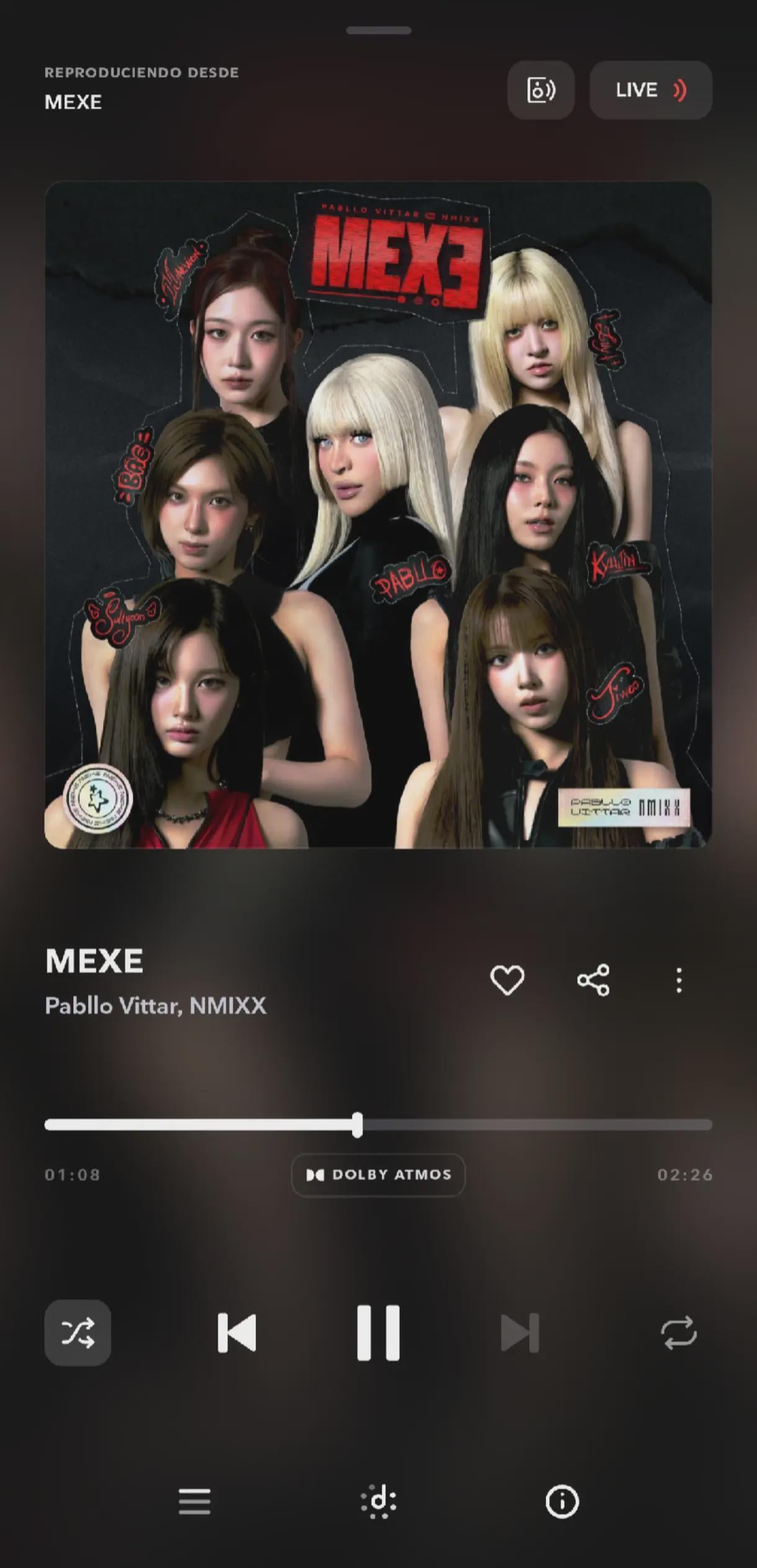This screenshot has width=757, height=1568.
Task: Like the song MEXE
Action: pyautogui.click(x=507, y=980)
